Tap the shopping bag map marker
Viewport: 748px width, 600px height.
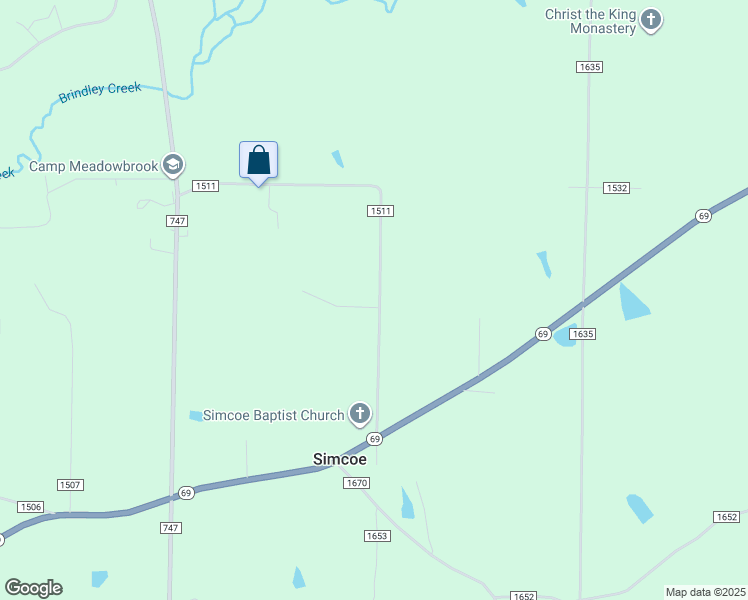pos(259,163)
